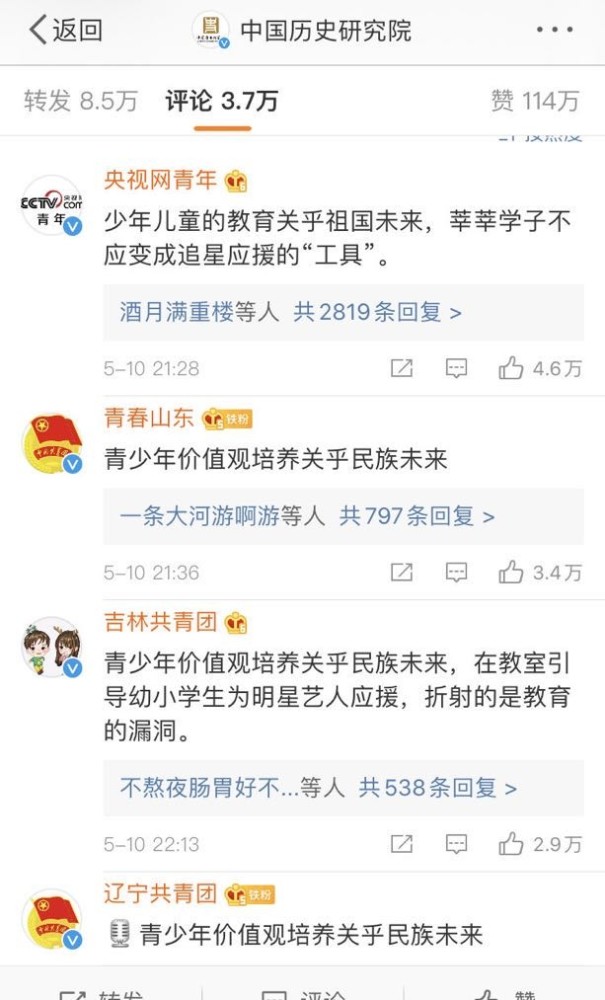The width and height of the screenshot is (605, 1000).
Task: Open 央视网青年 profile avatar
Action: click(52, 205)
